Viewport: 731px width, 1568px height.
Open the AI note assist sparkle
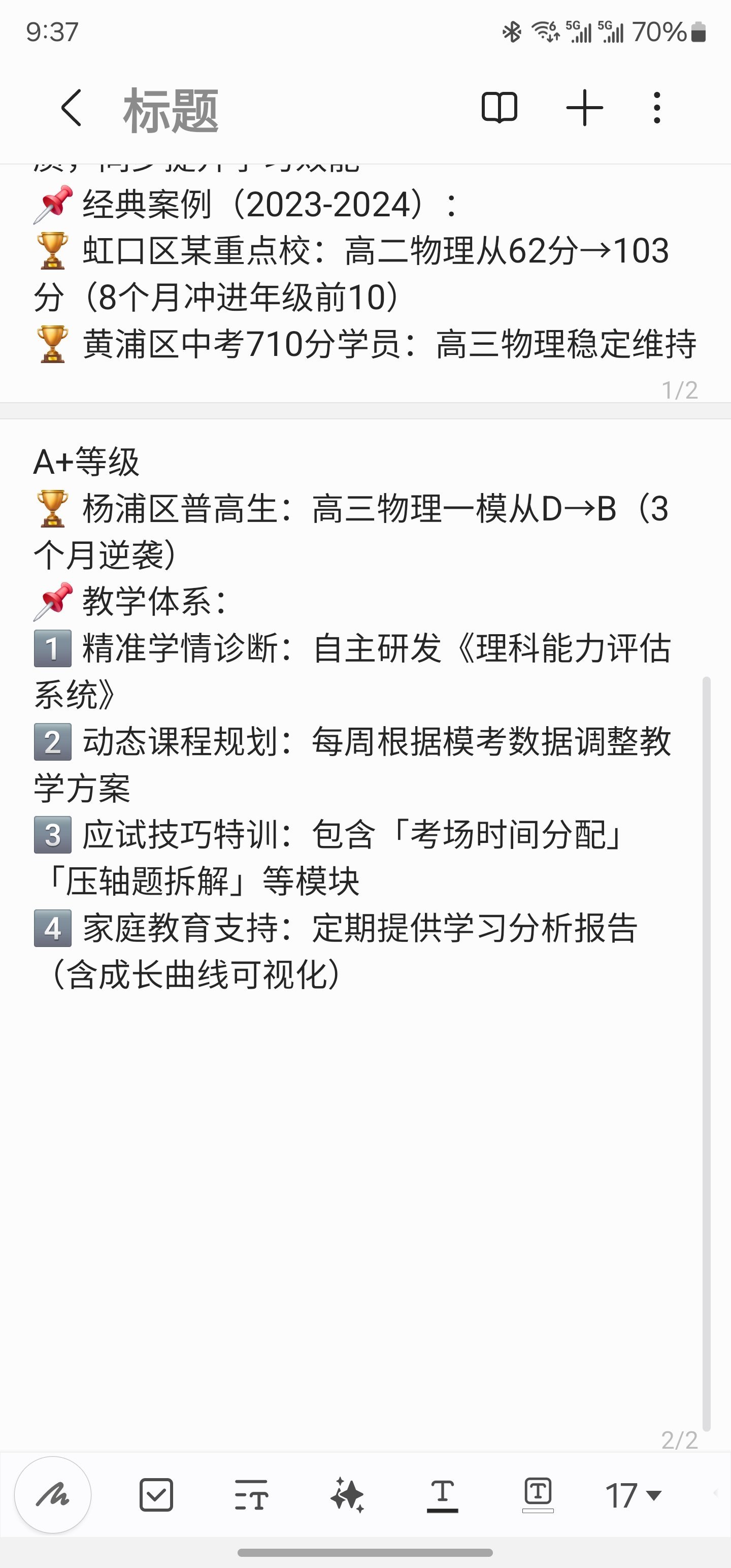click(348, 1494)
